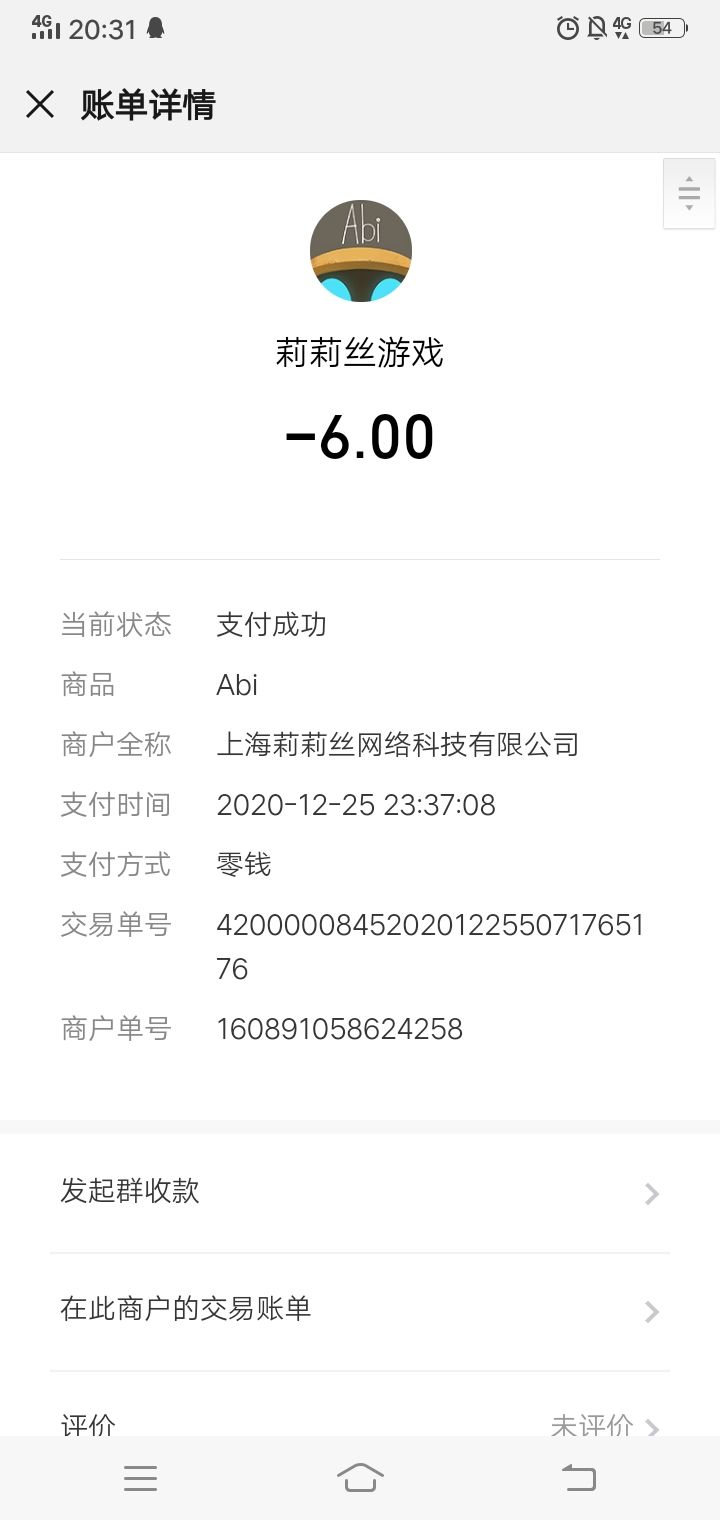The width and height of the screenshot is (720, 1520).
Task: Open 发起群收款 to start group collection
Action: (x=130, y=1192)
